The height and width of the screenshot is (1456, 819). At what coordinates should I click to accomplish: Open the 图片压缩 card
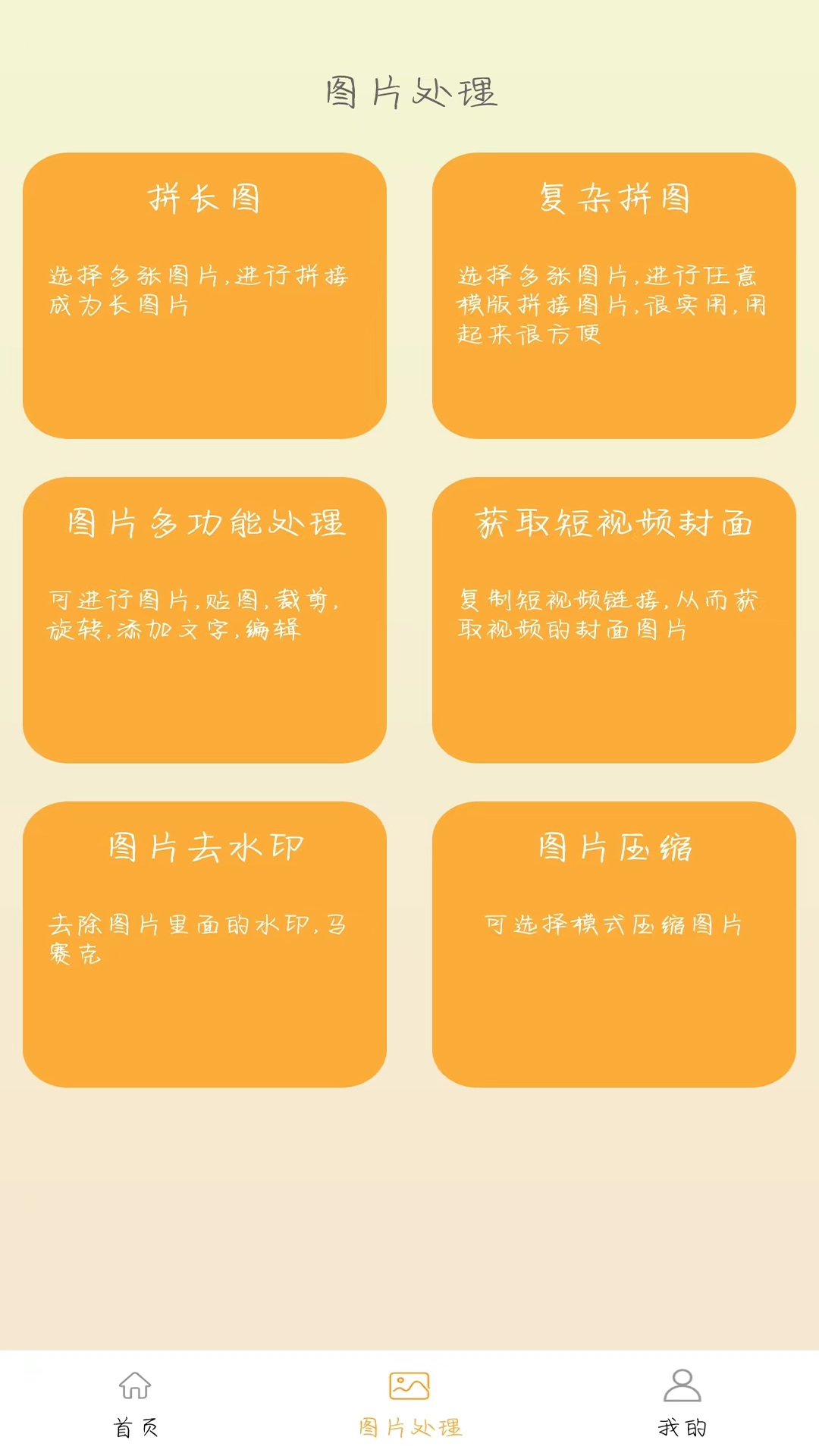point(614,944)
